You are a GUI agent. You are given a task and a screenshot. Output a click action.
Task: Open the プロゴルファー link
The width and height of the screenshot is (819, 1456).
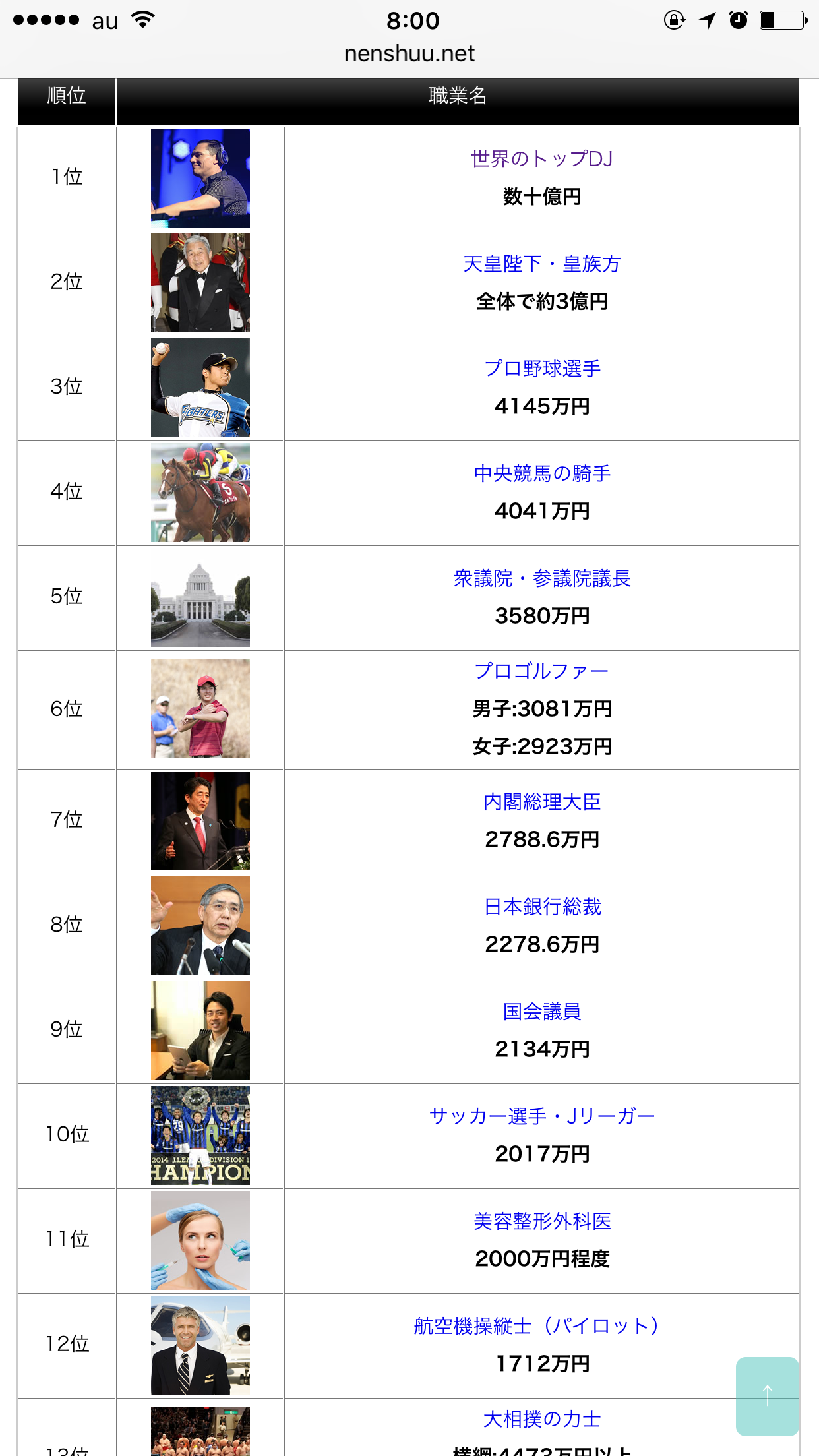pos(541,671)
